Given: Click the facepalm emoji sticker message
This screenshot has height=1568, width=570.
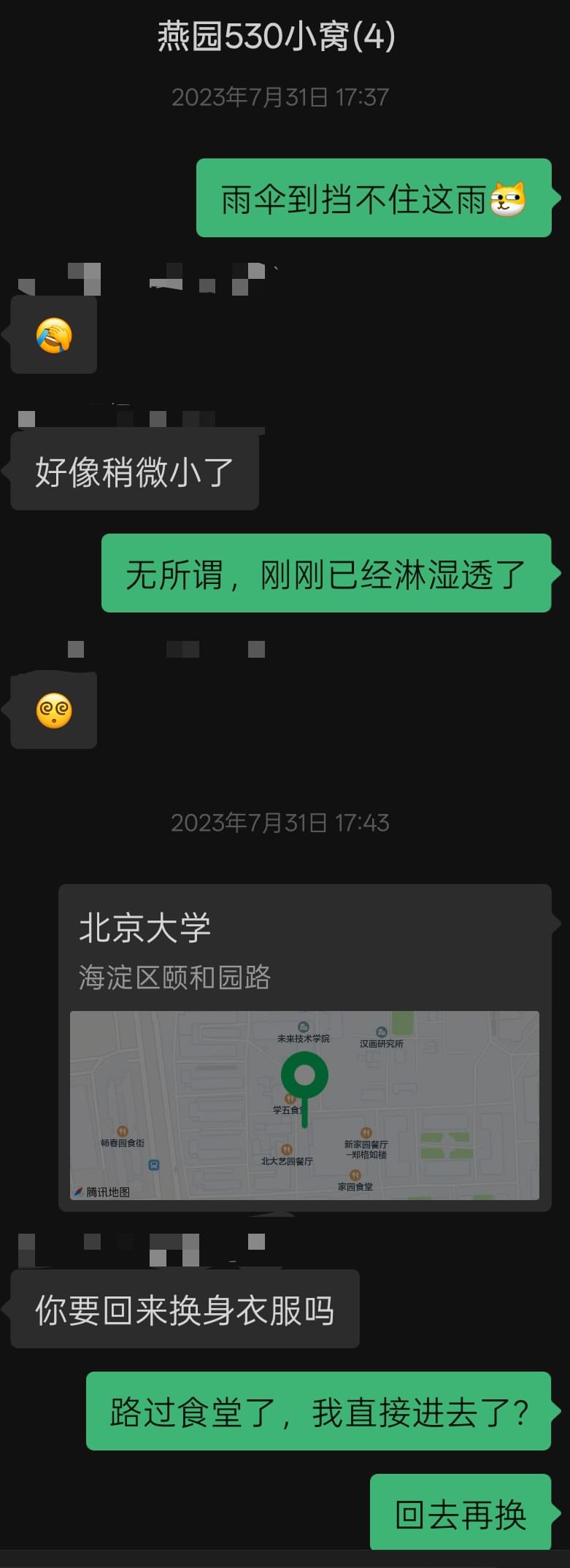Looking at the screenshot, I should (x=53, y=336).
